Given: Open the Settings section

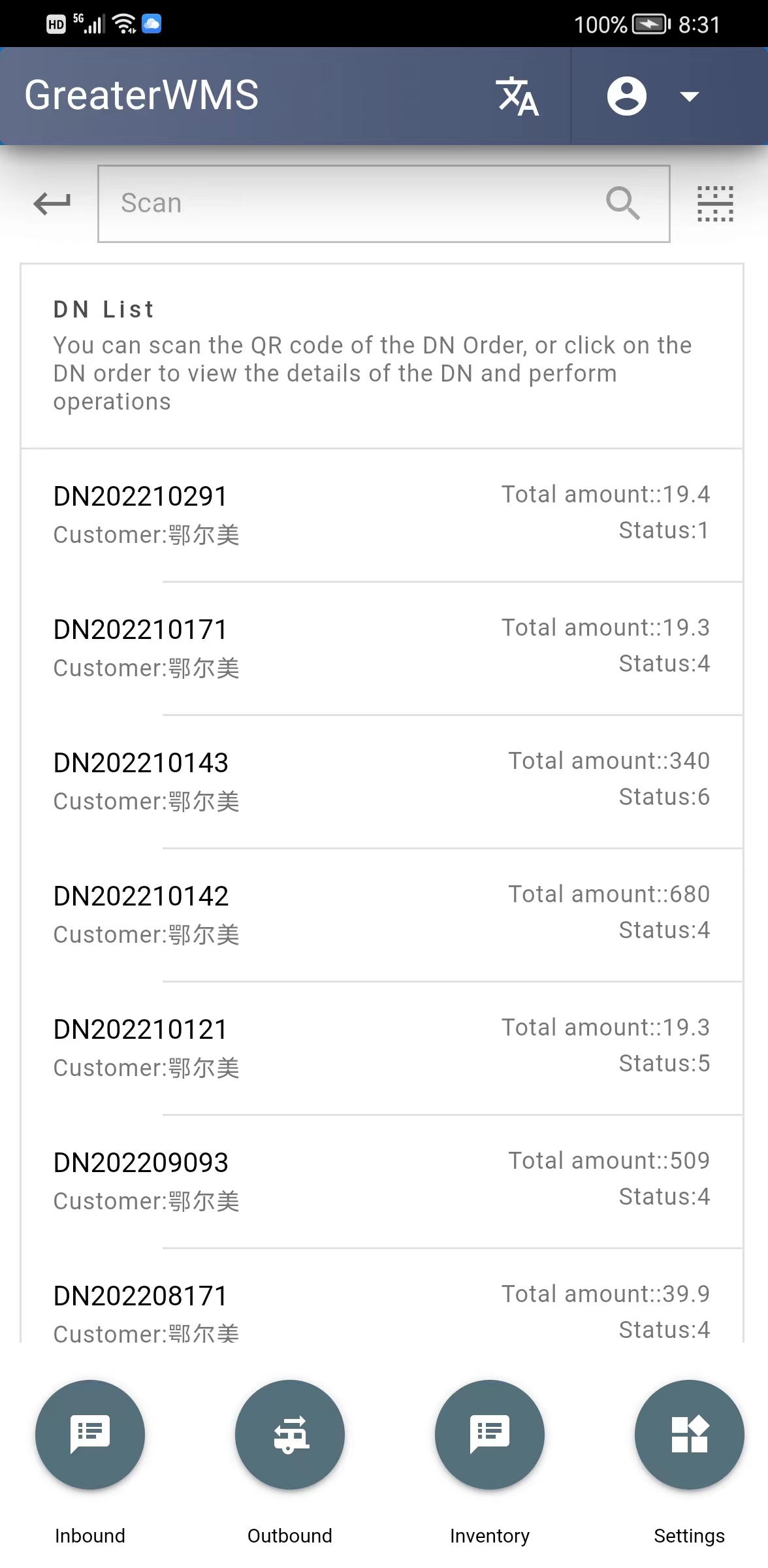Looking at the screenshot, I should tap(689, 1435).
